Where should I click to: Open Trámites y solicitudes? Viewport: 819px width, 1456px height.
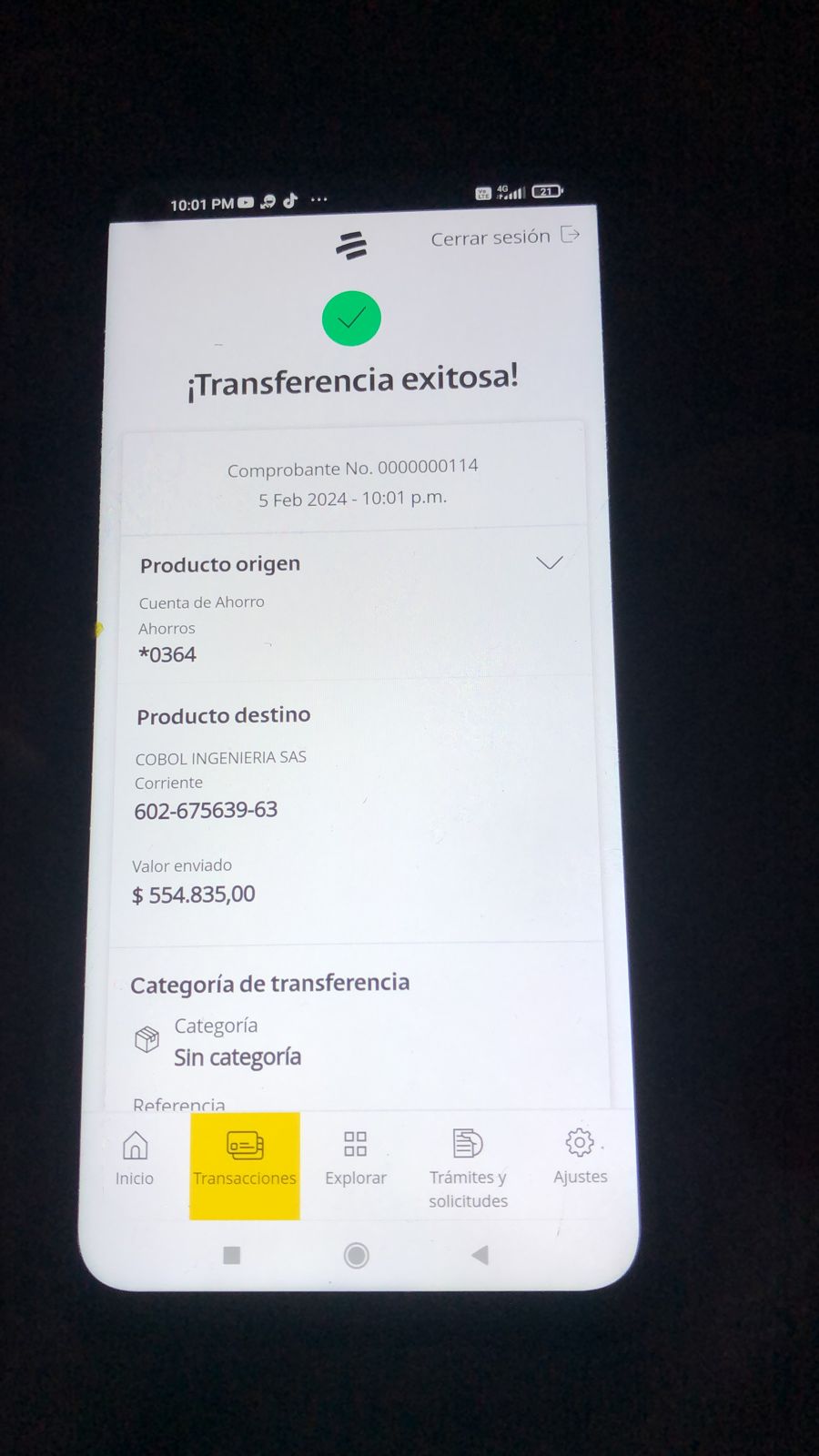click(468, 1168)
